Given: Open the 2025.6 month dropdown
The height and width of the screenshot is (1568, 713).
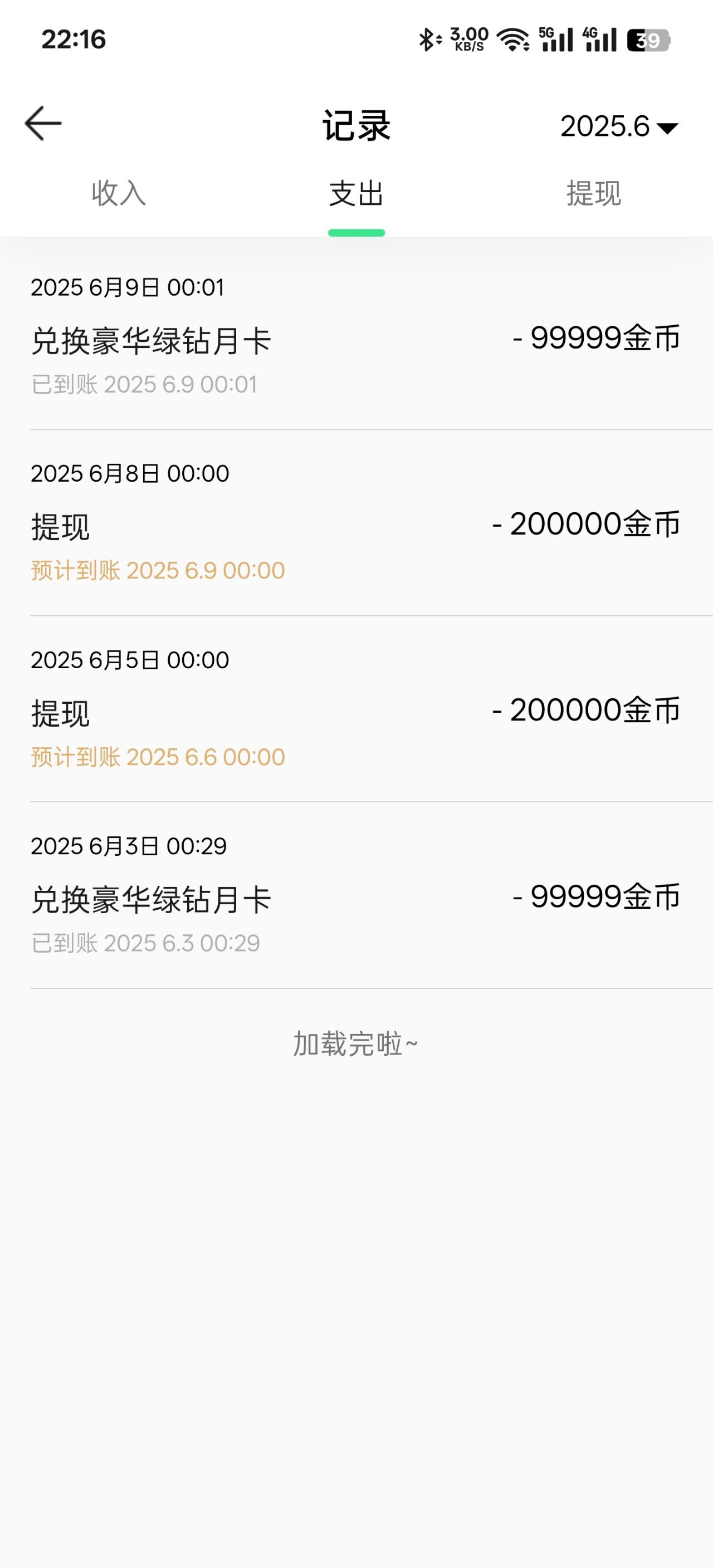Looking at the screenshot, I should (619, 126).
